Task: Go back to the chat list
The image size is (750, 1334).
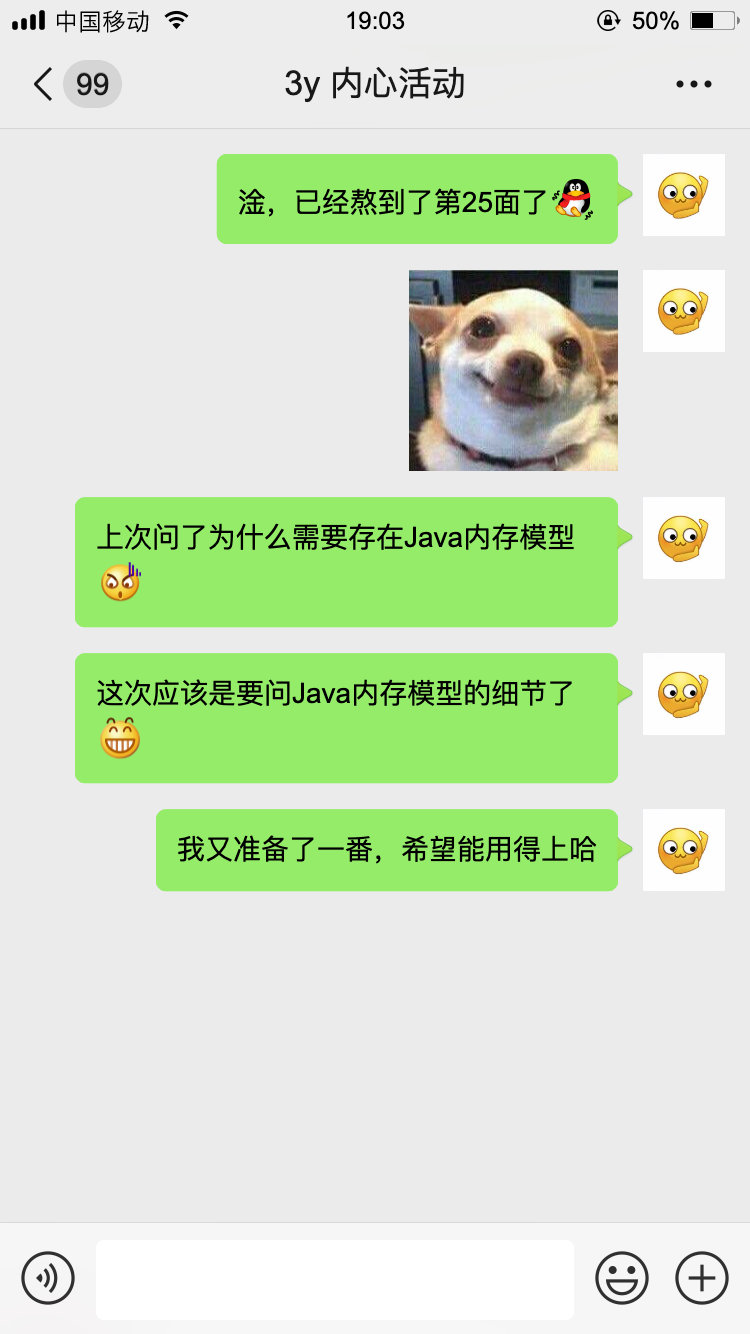Action: (44, 84)
